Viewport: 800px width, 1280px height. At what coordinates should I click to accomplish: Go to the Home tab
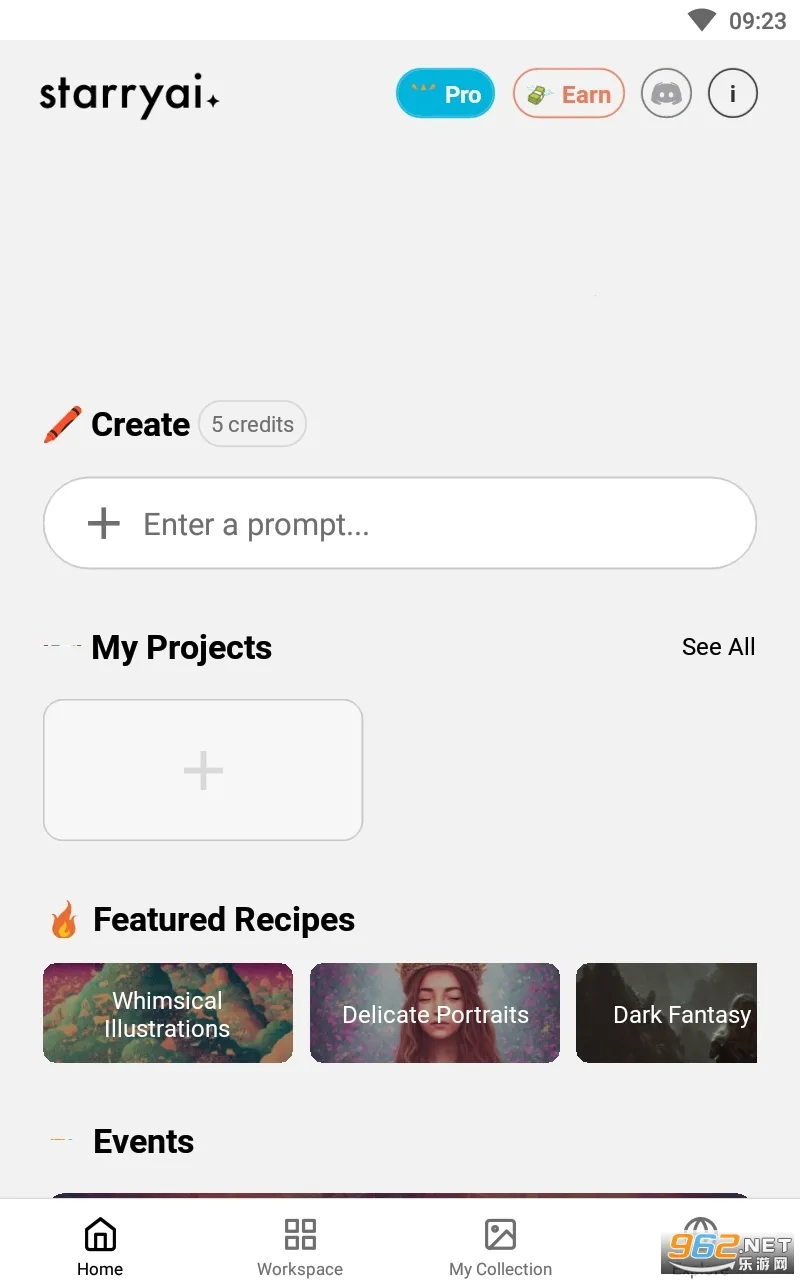[100, 1246]
